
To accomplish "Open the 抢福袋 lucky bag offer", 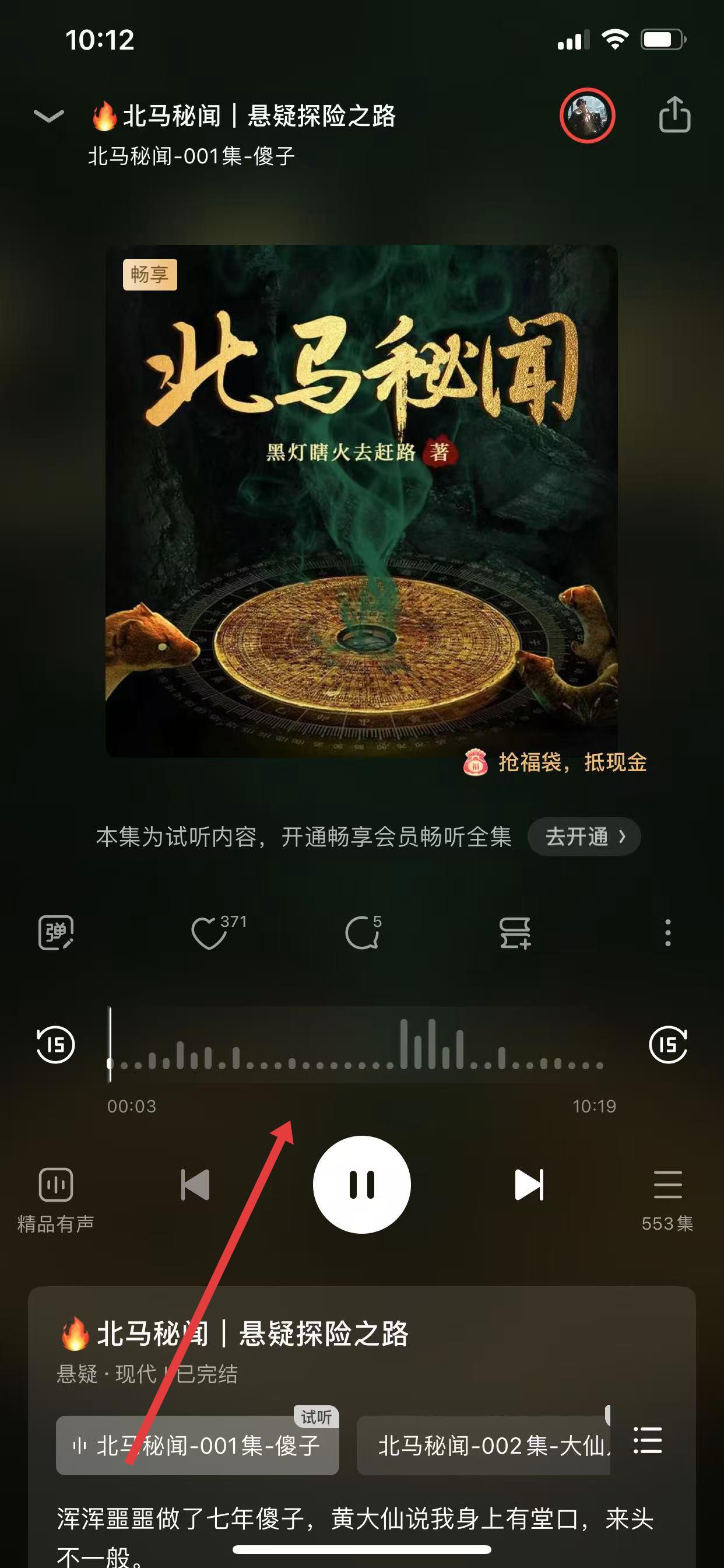I will 555,762.
